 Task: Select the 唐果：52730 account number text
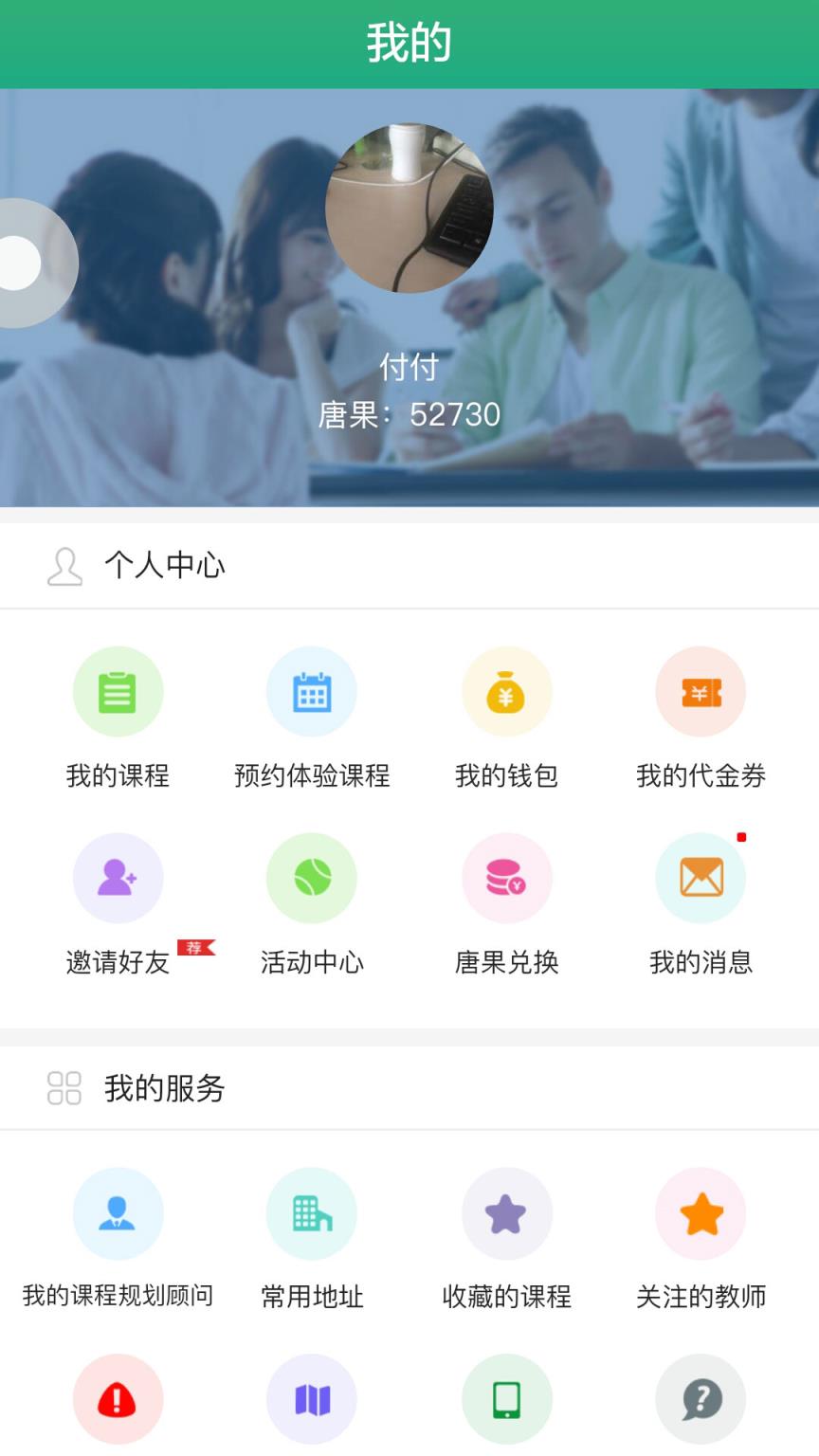(409, 414)
